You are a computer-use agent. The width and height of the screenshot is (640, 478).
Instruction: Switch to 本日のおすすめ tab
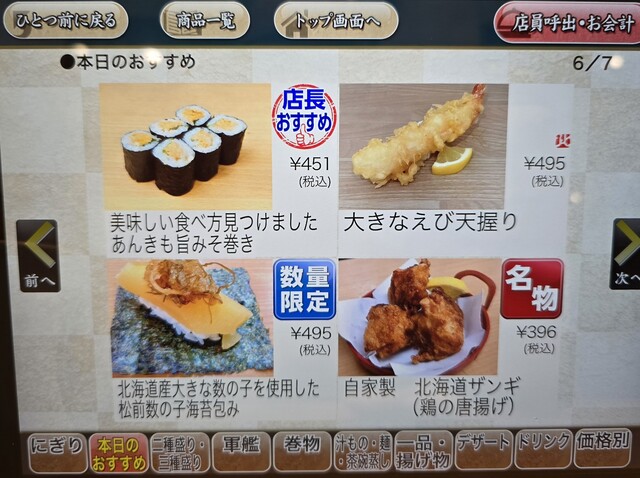click(118, 451)
